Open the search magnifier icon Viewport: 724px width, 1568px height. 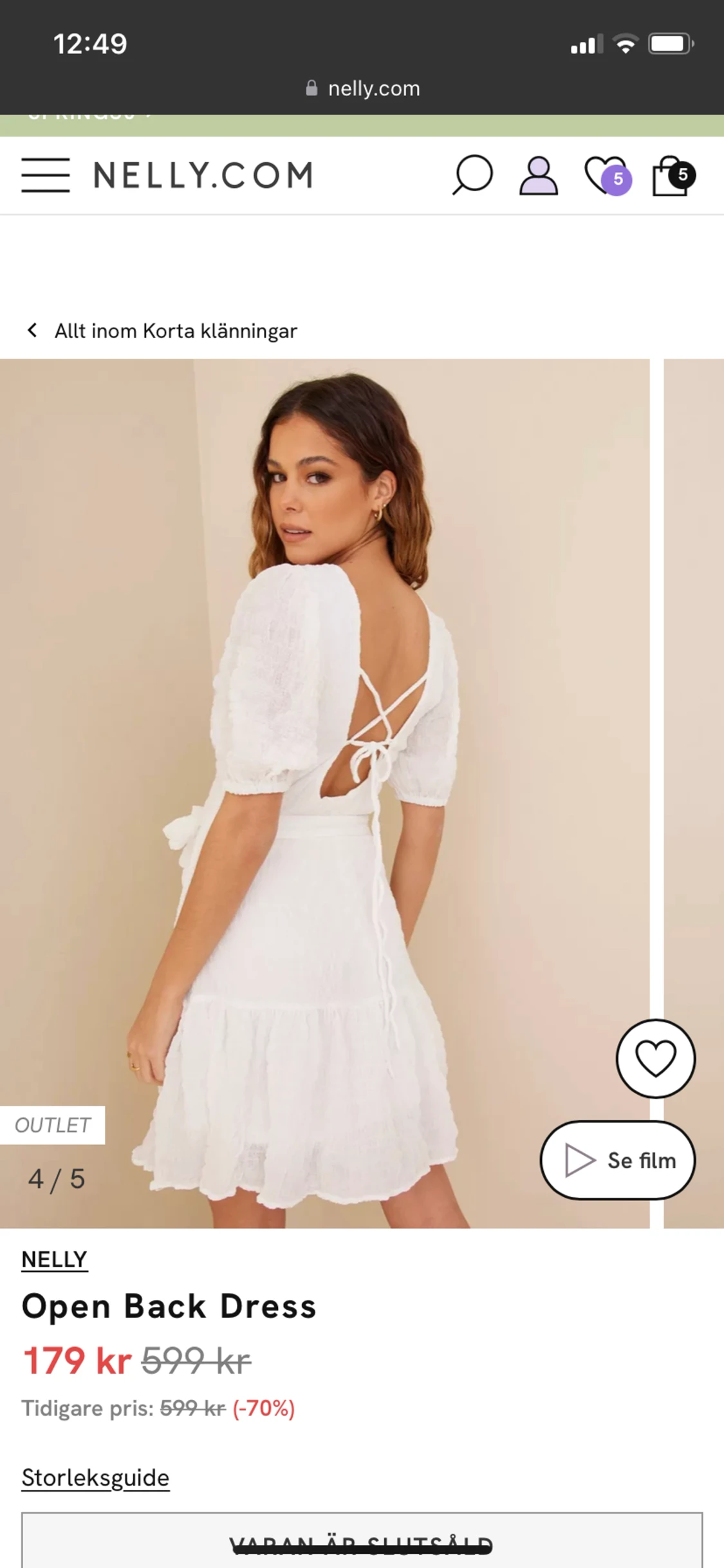[472, 175]
